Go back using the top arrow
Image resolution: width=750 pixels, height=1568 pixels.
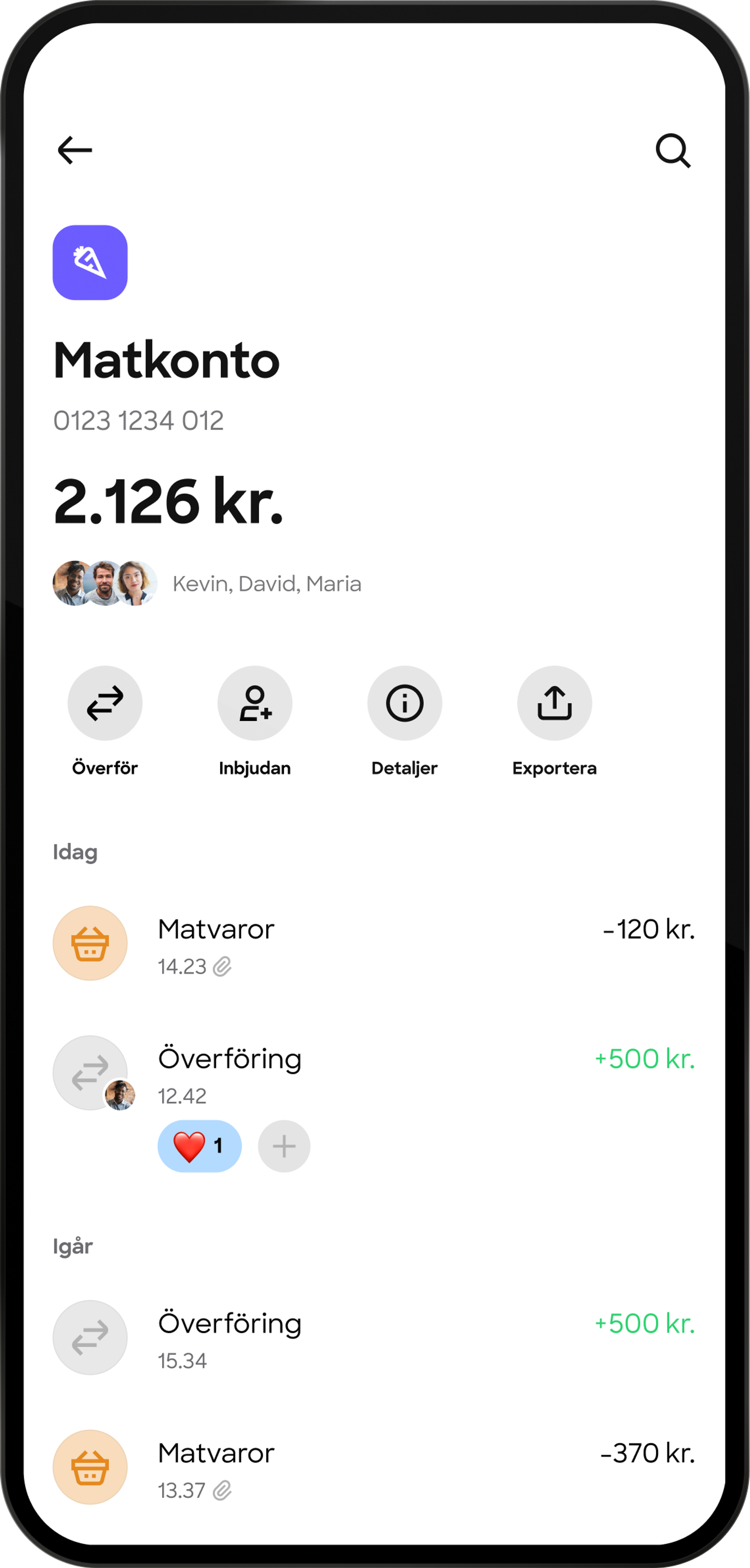74,151
